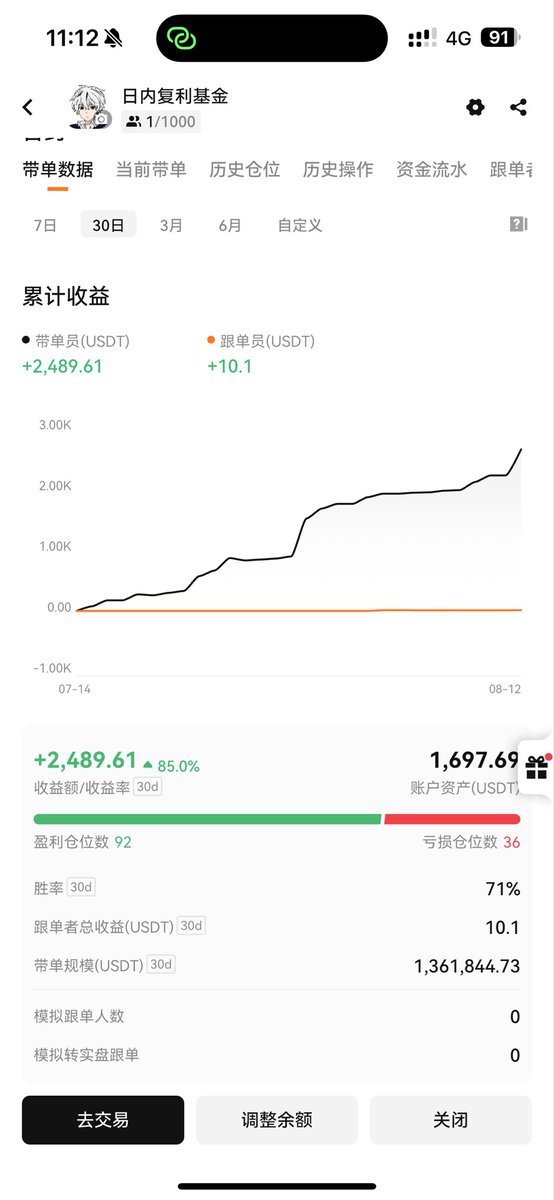Select the 3月 time range
The height and width of the screenshot is (1200, 554).
(x=171, y=225)
